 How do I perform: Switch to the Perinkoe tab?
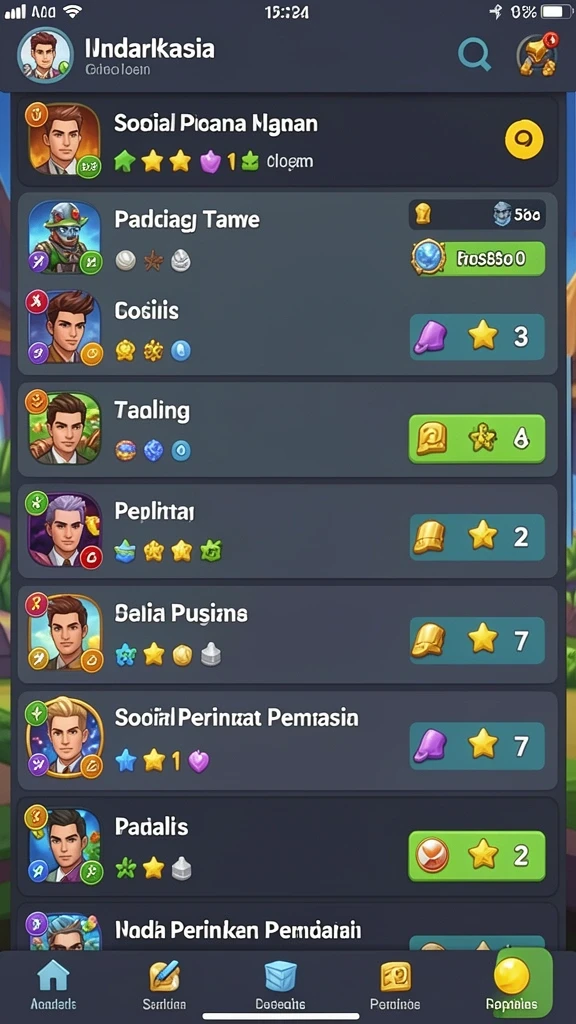coord(395,984)
